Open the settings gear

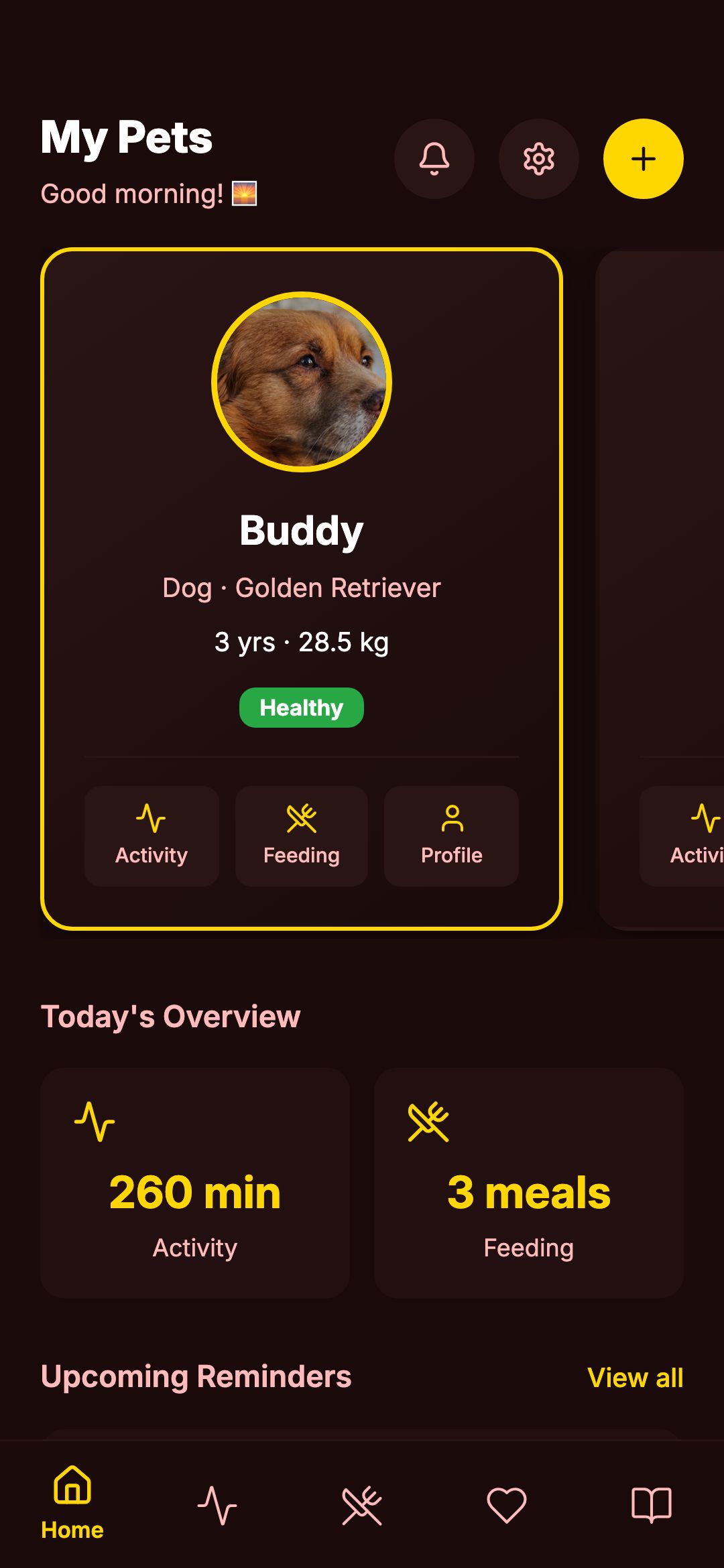[x=539, y=158]
